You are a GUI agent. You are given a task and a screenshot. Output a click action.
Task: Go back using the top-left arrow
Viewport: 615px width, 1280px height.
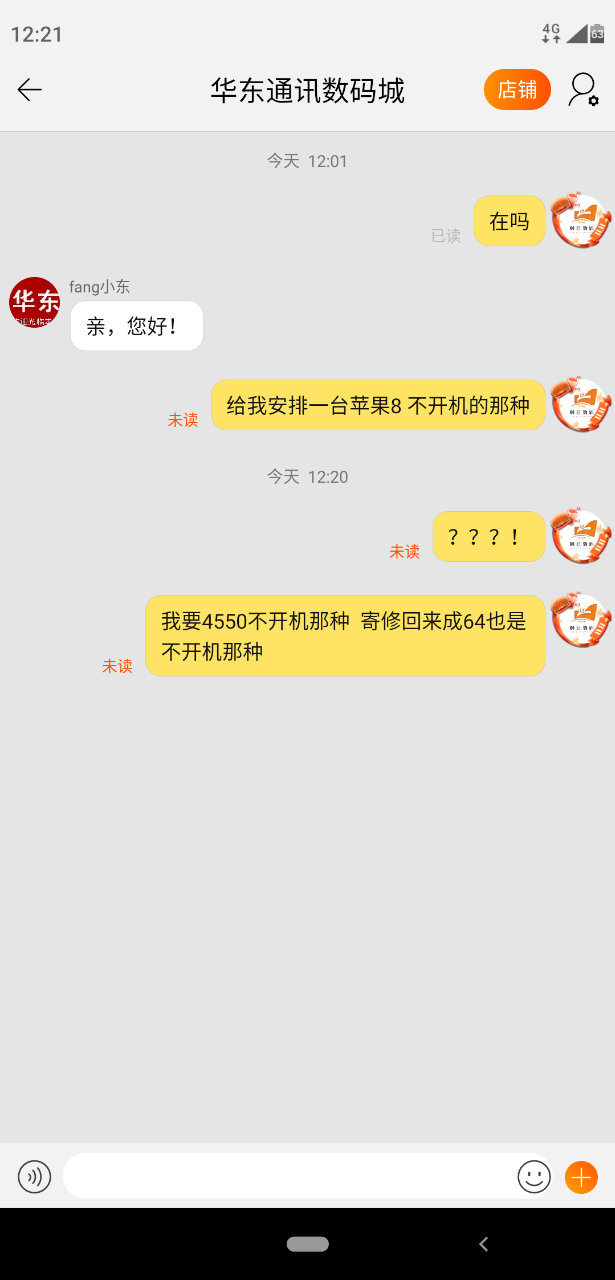click(30, 90)
